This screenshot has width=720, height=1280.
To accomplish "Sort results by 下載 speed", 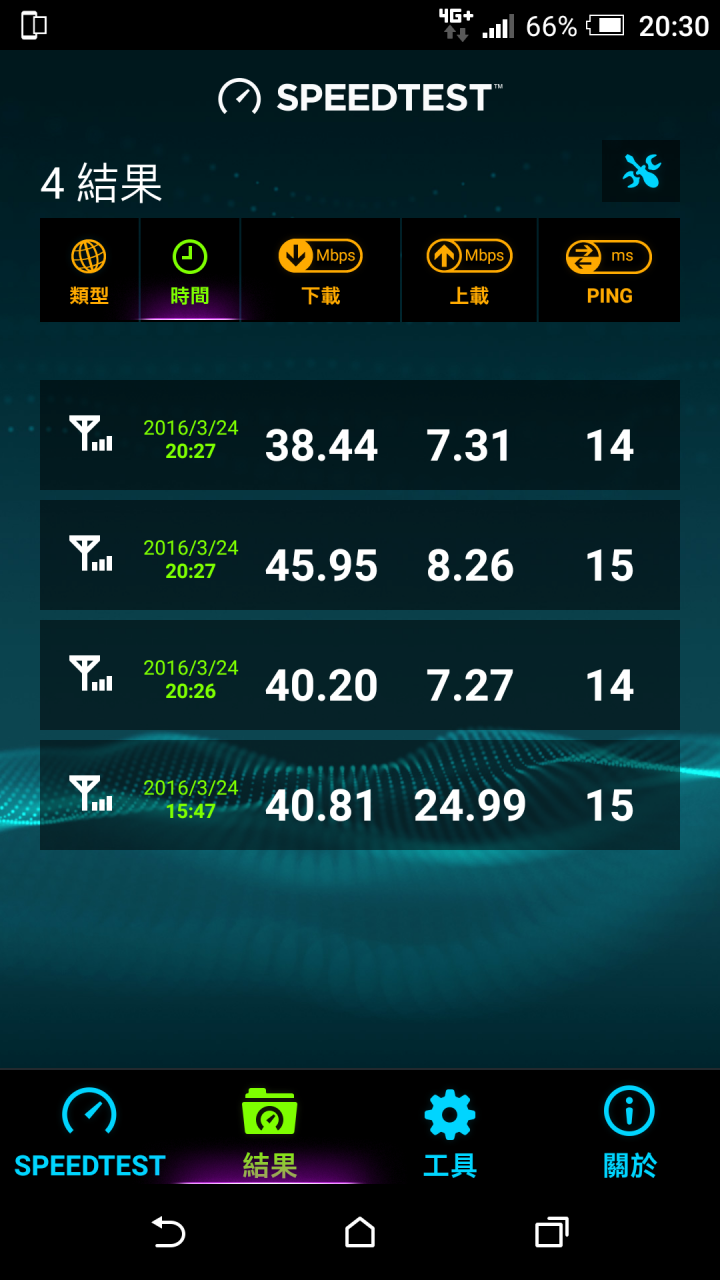I will [320, 271].
